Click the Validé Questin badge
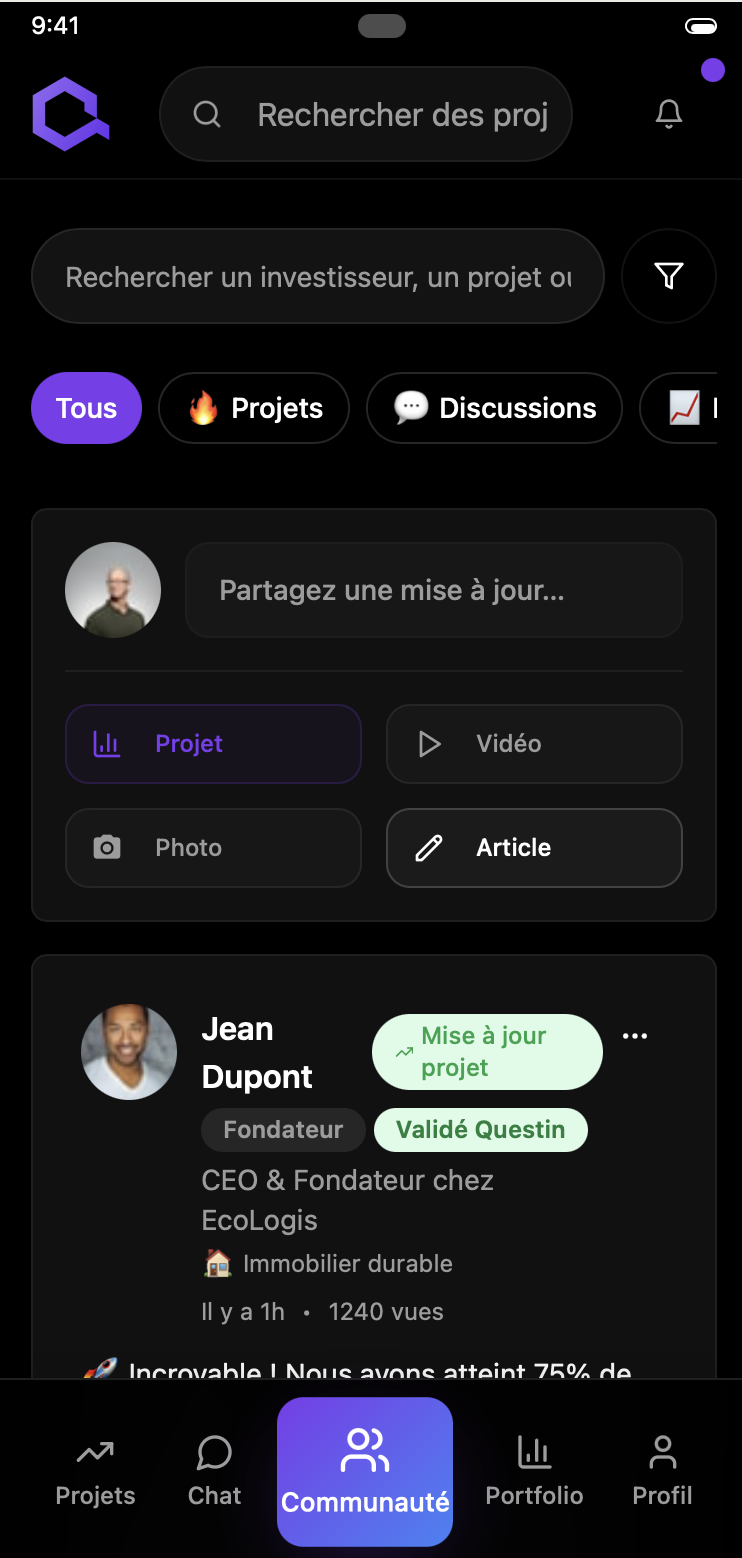This screenshot has height=1558, width=742. (480, 1129)
